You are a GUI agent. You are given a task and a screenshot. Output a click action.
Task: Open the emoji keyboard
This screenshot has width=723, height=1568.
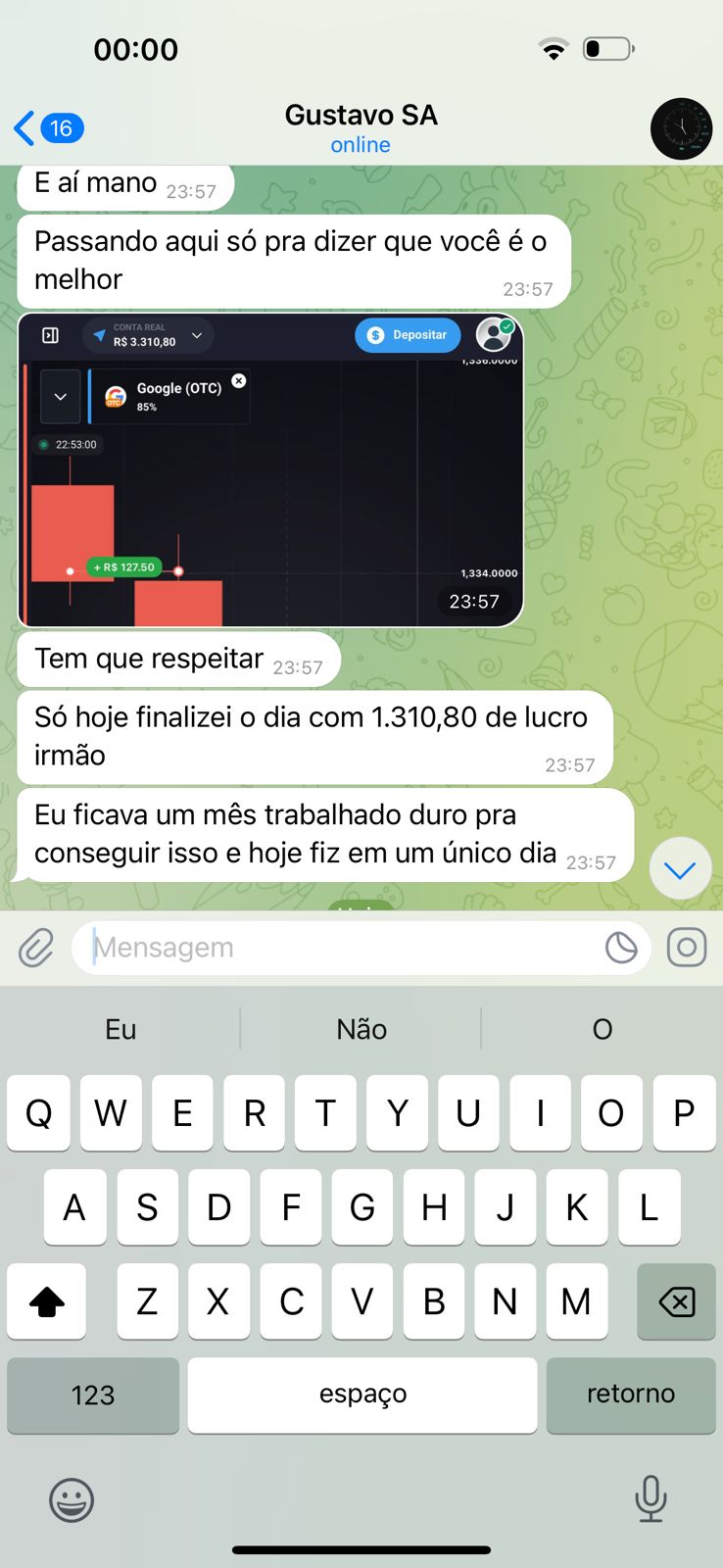coord(72,1499)
